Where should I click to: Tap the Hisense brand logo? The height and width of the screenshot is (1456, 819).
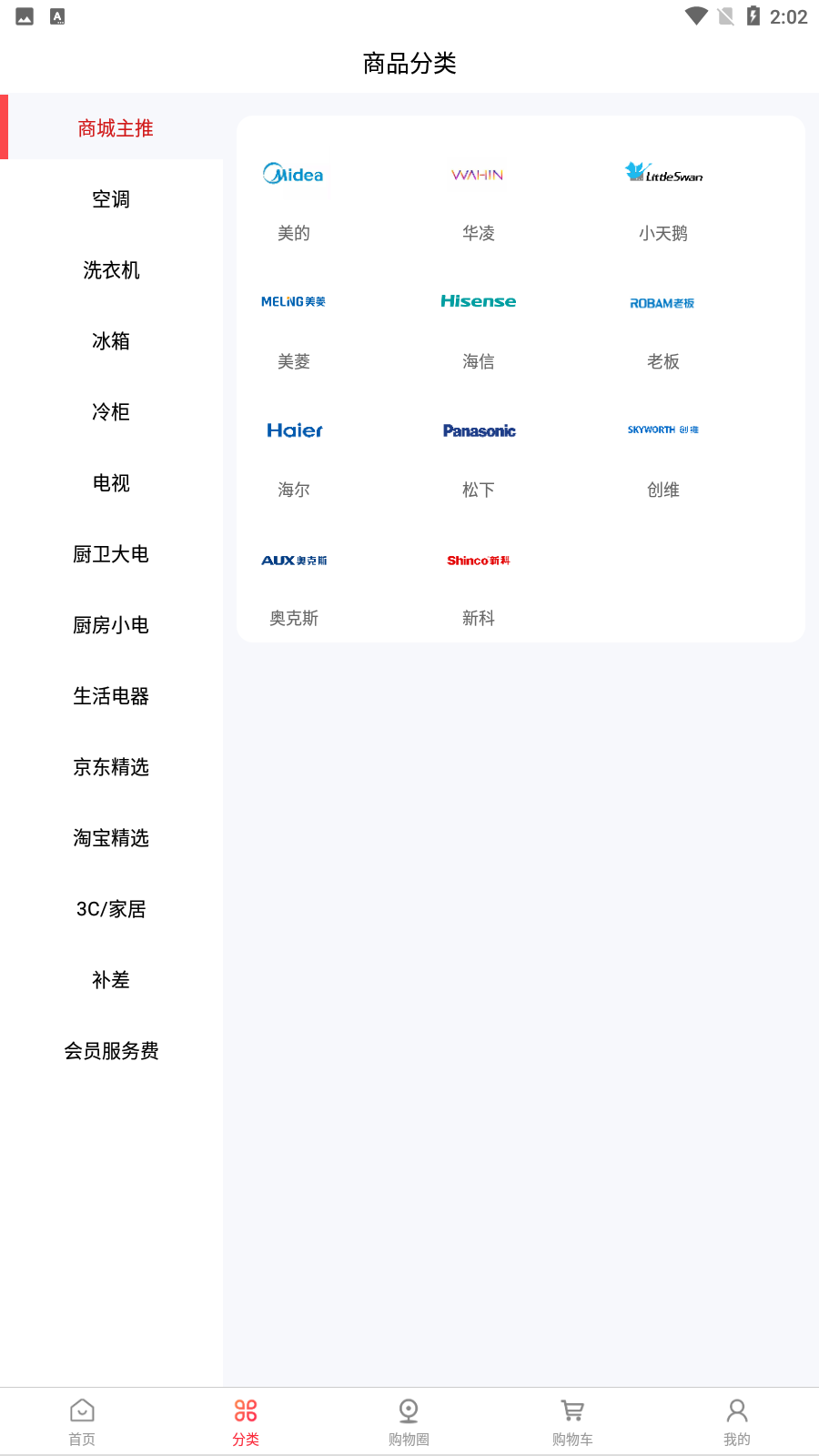(478, 301)
